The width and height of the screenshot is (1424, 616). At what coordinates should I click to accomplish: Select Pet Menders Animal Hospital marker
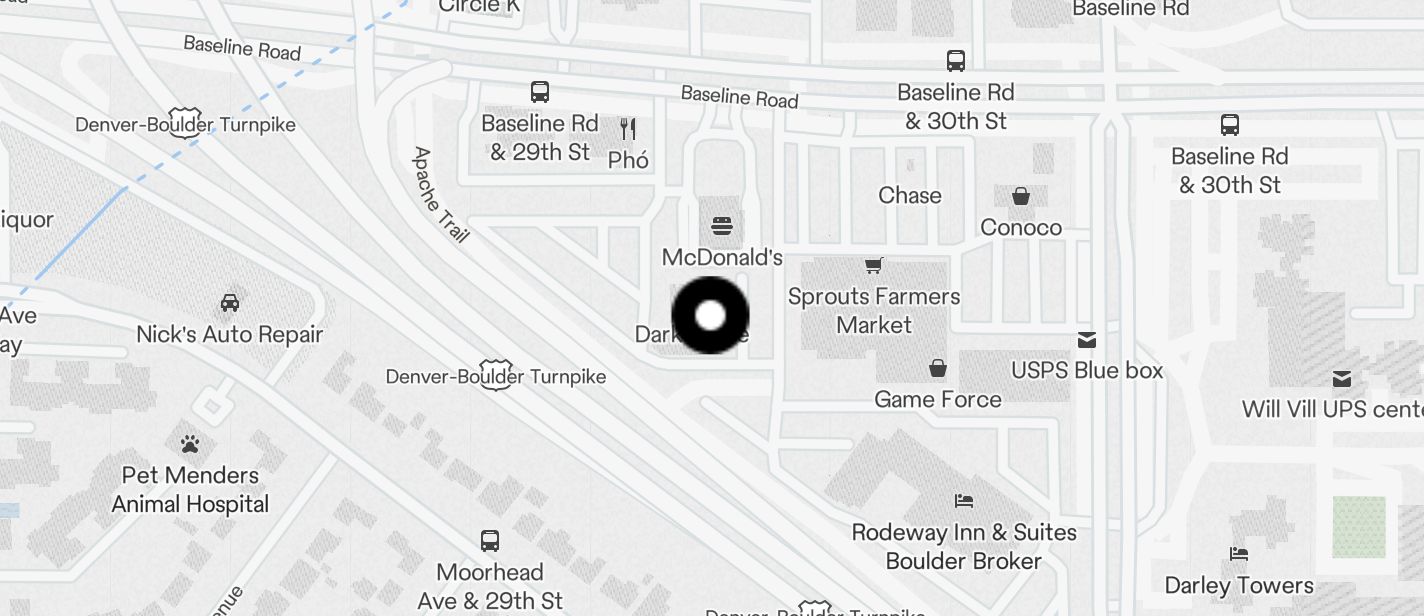(190, 444)
